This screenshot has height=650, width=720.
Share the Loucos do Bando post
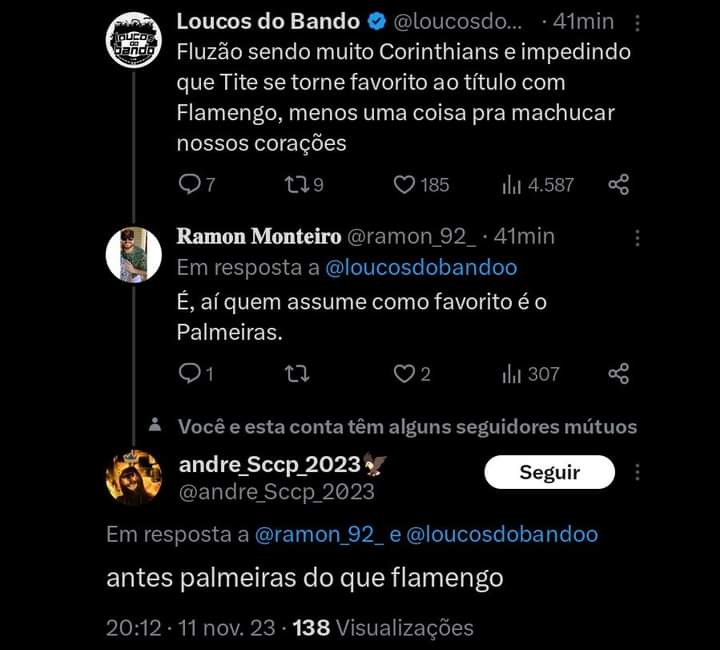(619, 184)
